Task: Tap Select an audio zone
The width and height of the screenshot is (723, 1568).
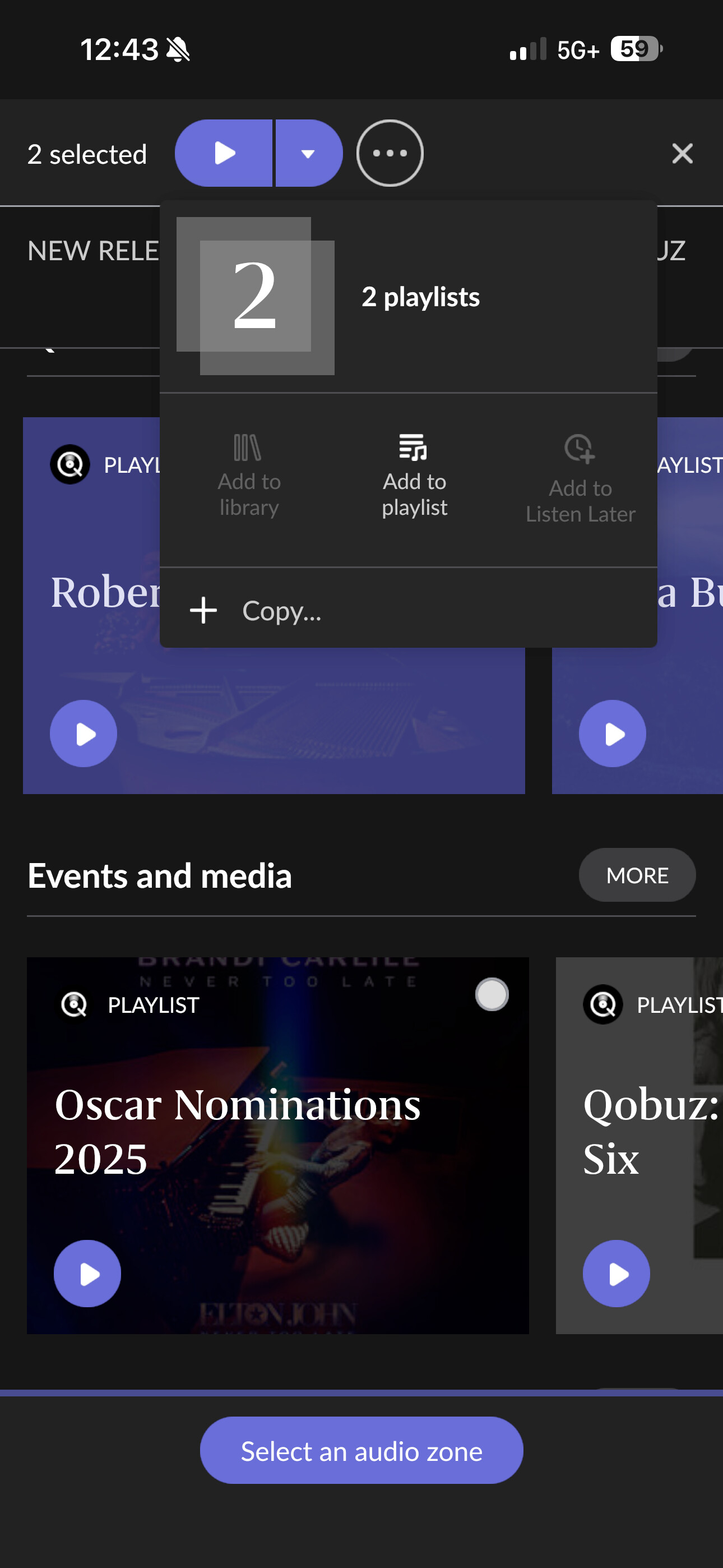Action: click(361, 1450)
